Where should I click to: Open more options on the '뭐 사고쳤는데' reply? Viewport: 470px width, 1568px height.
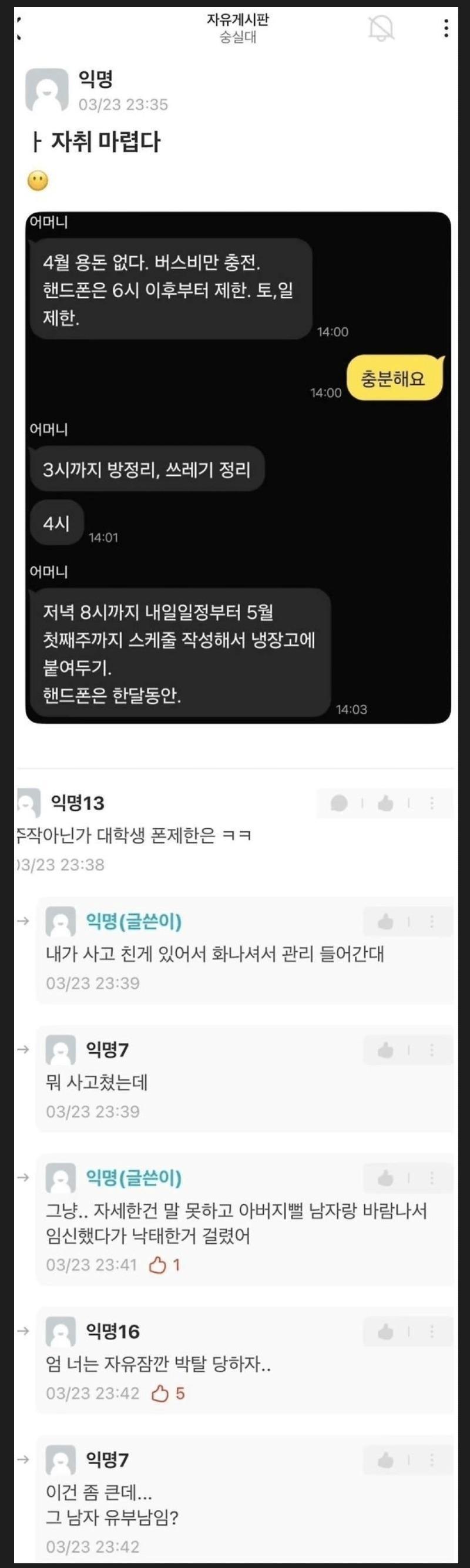tap(432, 1050)
